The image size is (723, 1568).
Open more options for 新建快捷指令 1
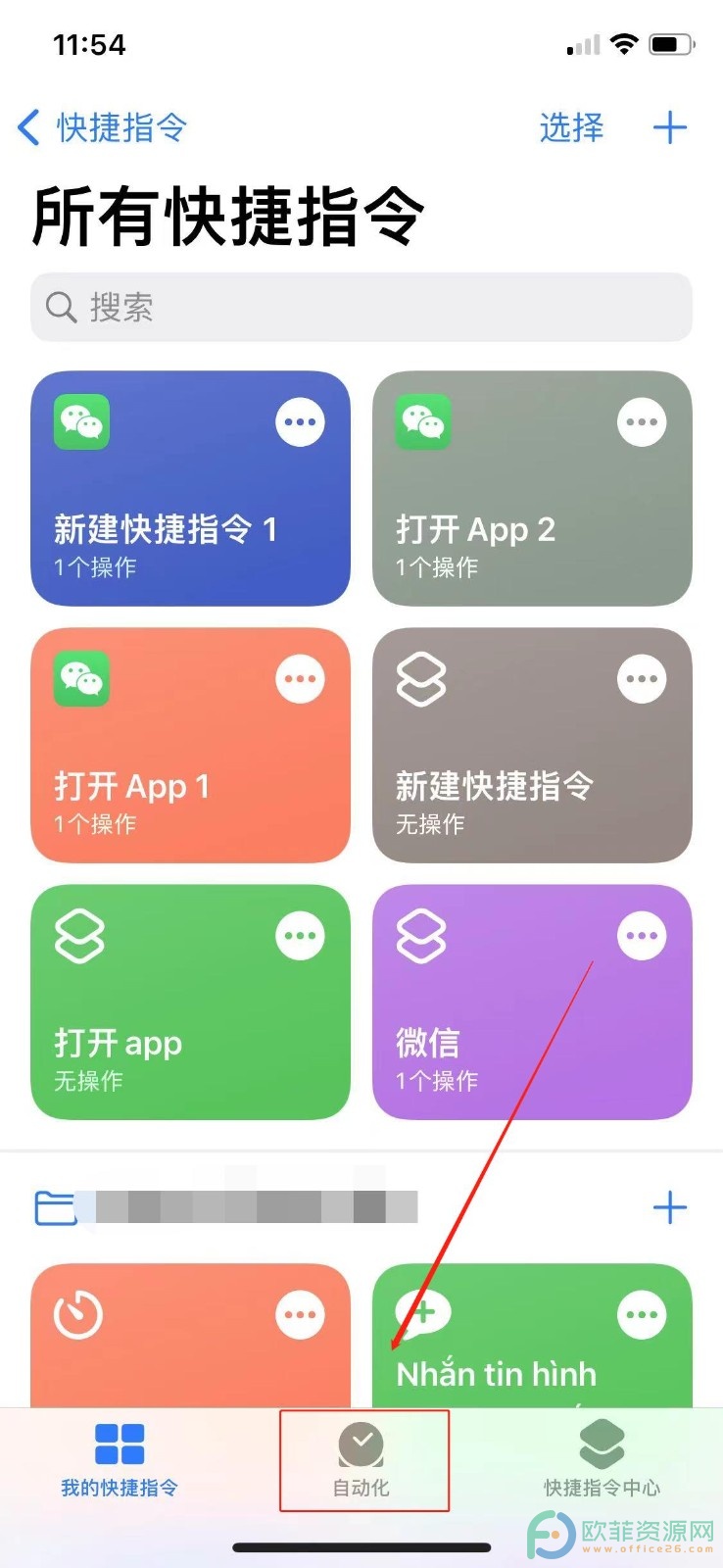point(300,422)
